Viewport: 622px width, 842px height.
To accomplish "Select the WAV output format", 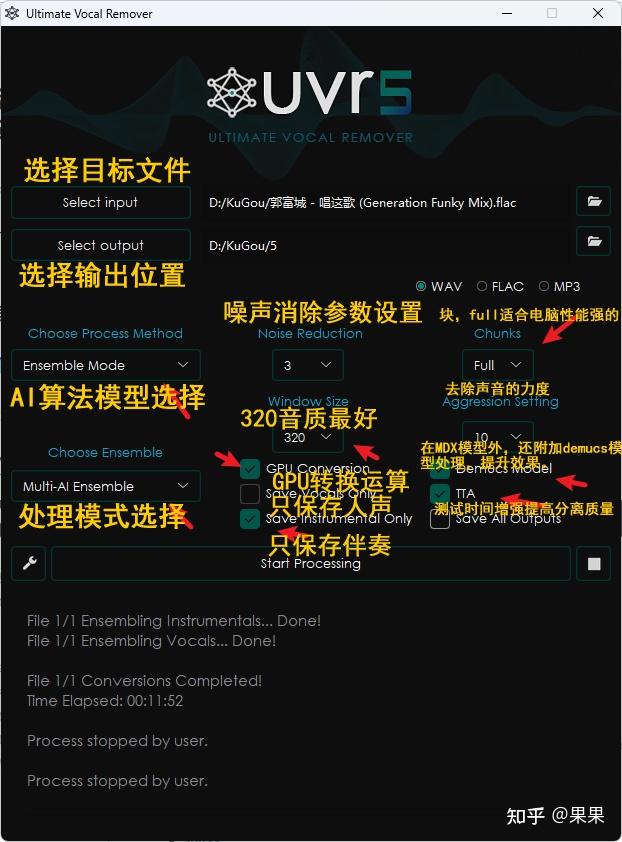I will pos(421,286).
